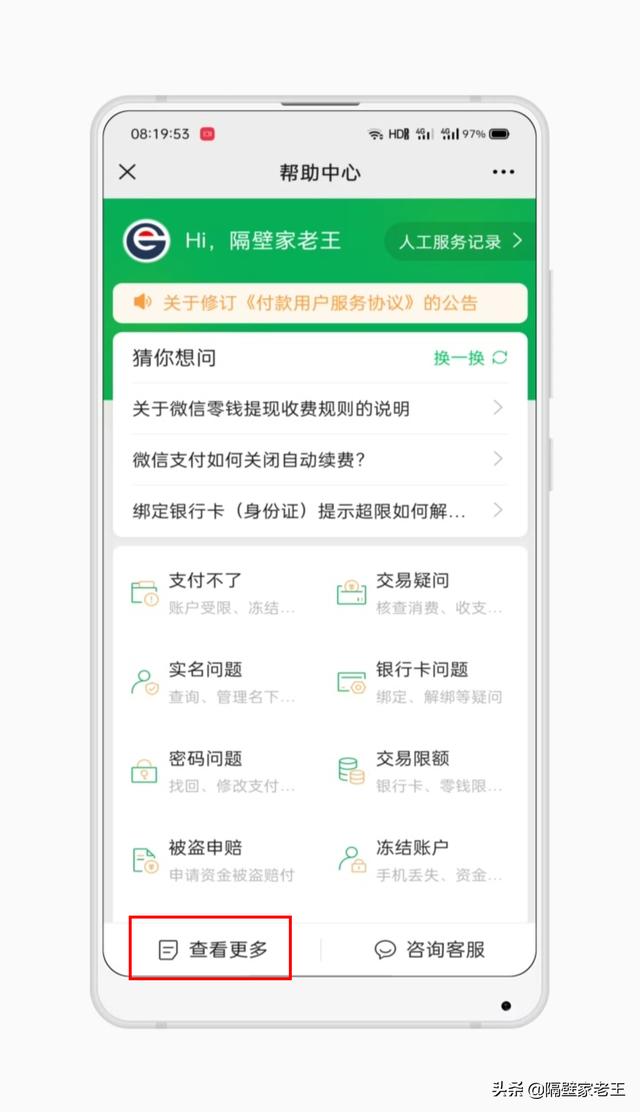Image resolution: width=640 pixels, height=1112 pixels.
Task: Close the 帮助中心 page
Action: coord(127,172)
